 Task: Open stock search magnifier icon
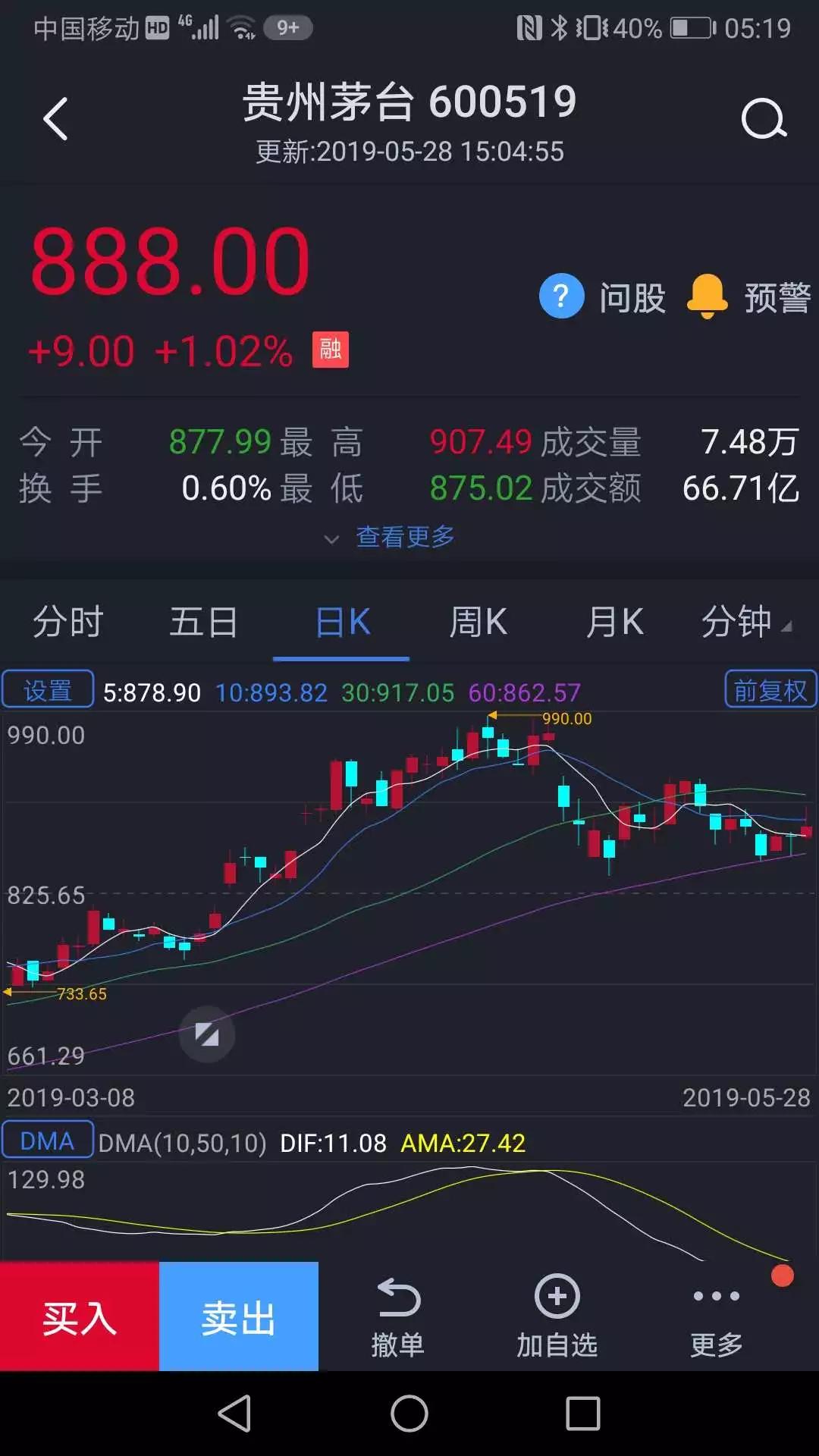pos(764,119)
